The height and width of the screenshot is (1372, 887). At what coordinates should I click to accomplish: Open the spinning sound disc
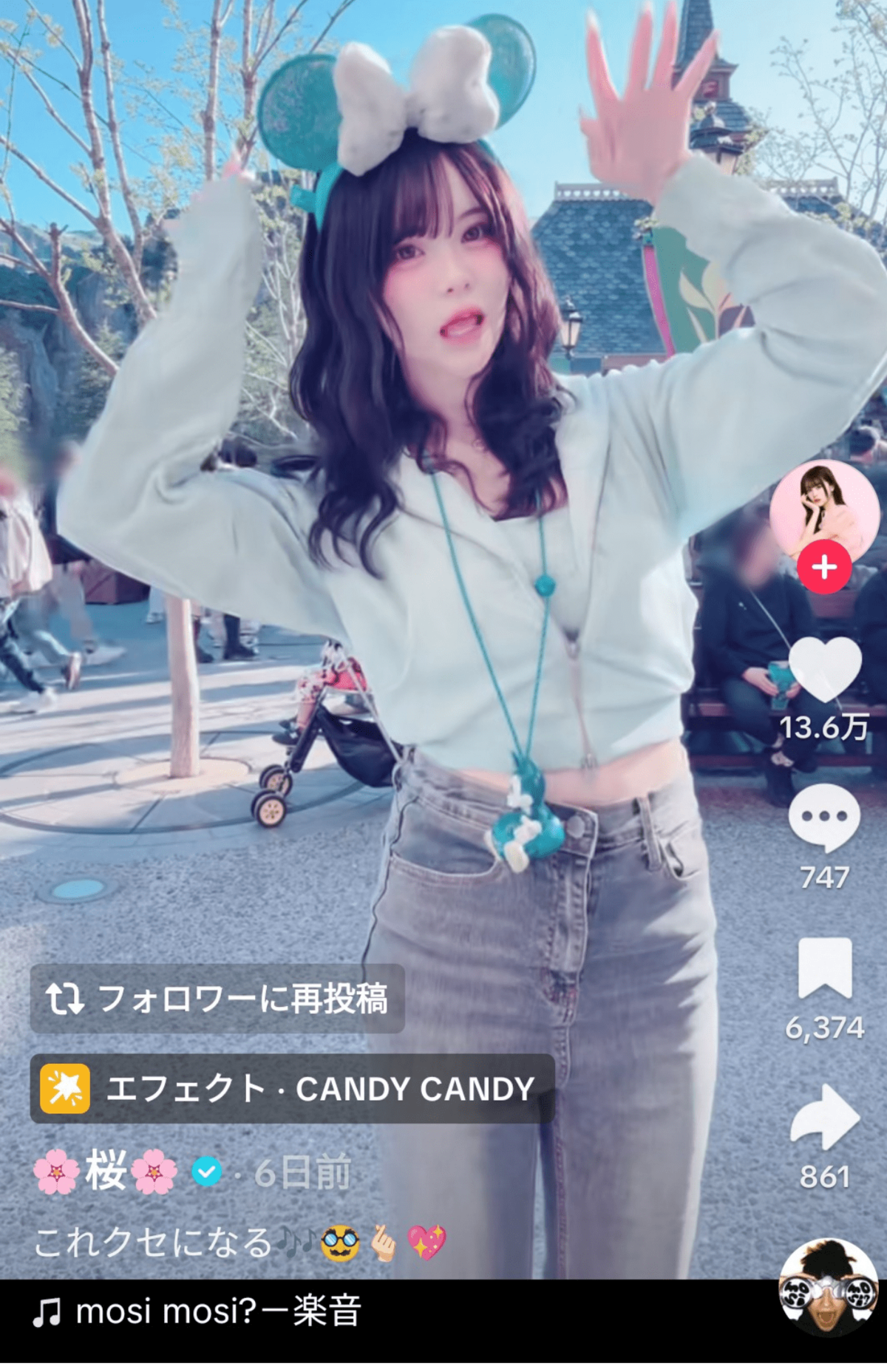pyautogui.click(x=828, y=1288)
